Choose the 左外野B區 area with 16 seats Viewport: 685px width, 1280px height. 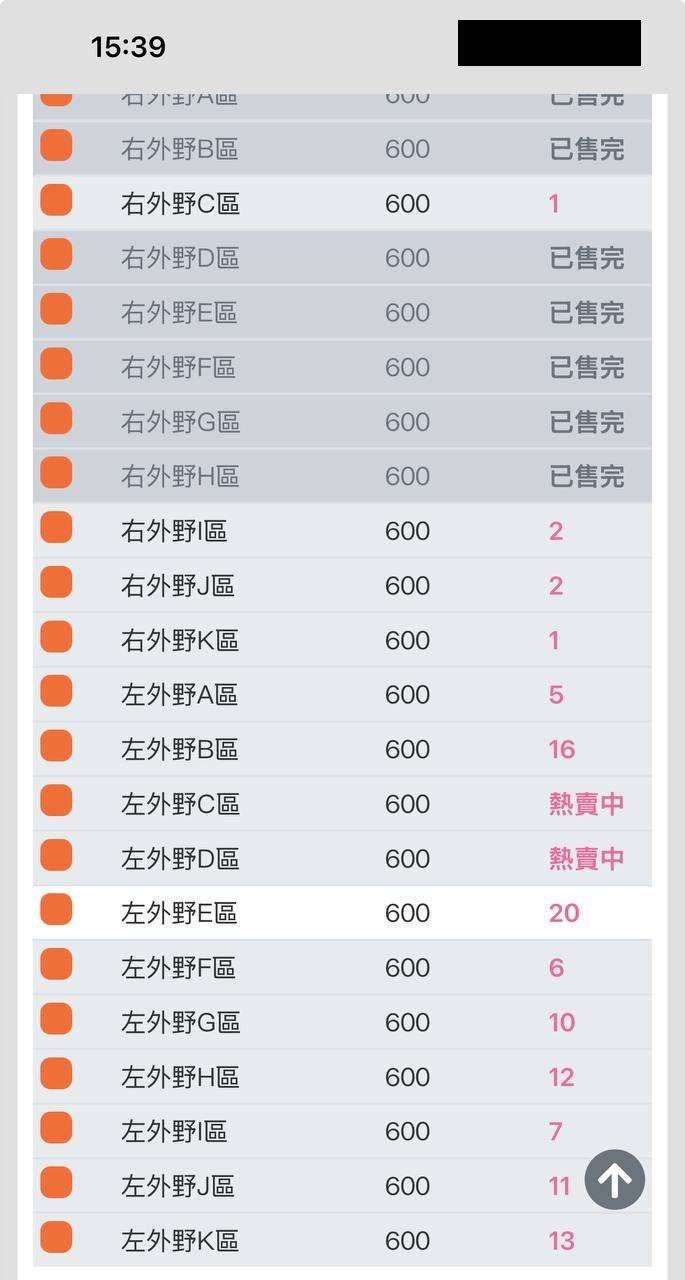click(180, 750)
